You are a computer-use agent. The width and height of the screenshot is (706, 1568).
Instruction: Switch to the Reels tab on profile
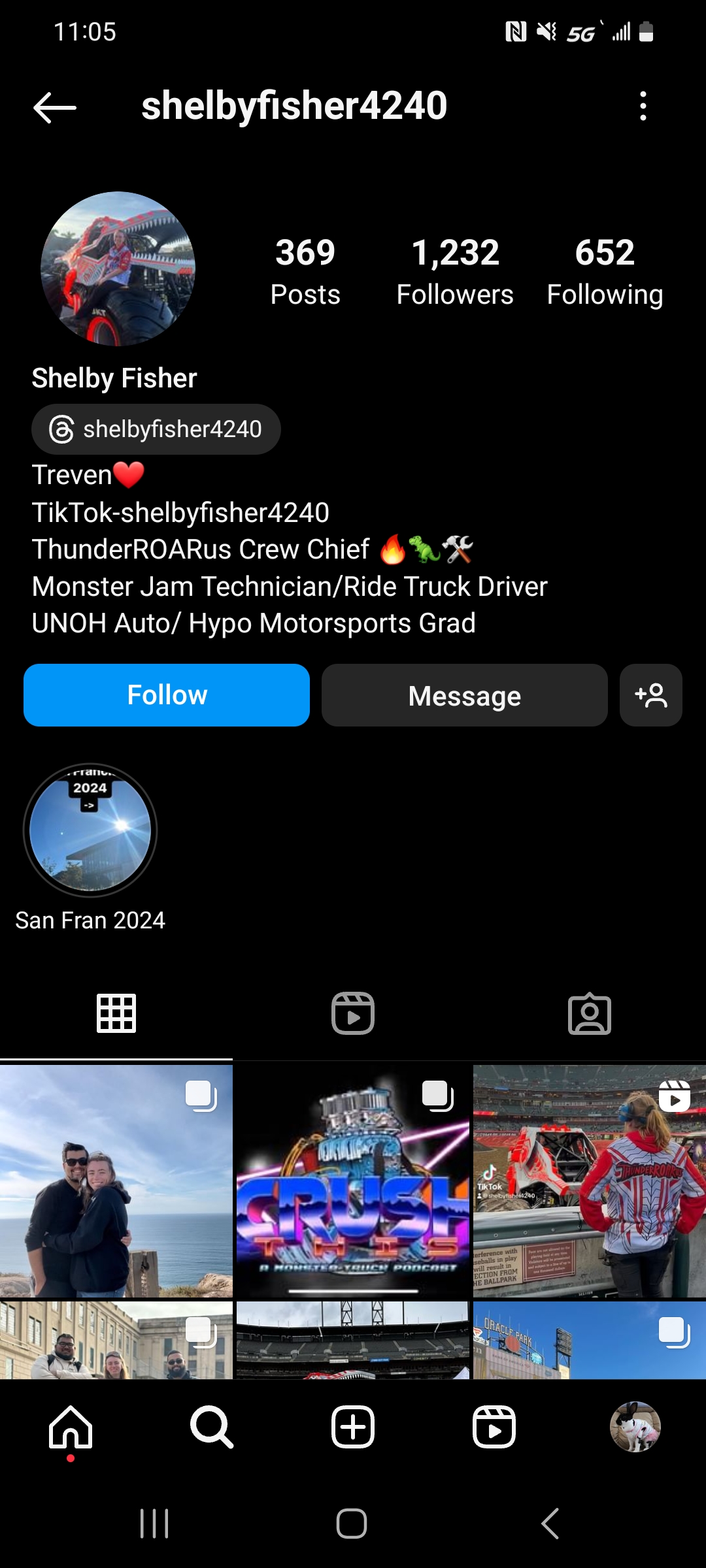click(x=353, y=1013)
